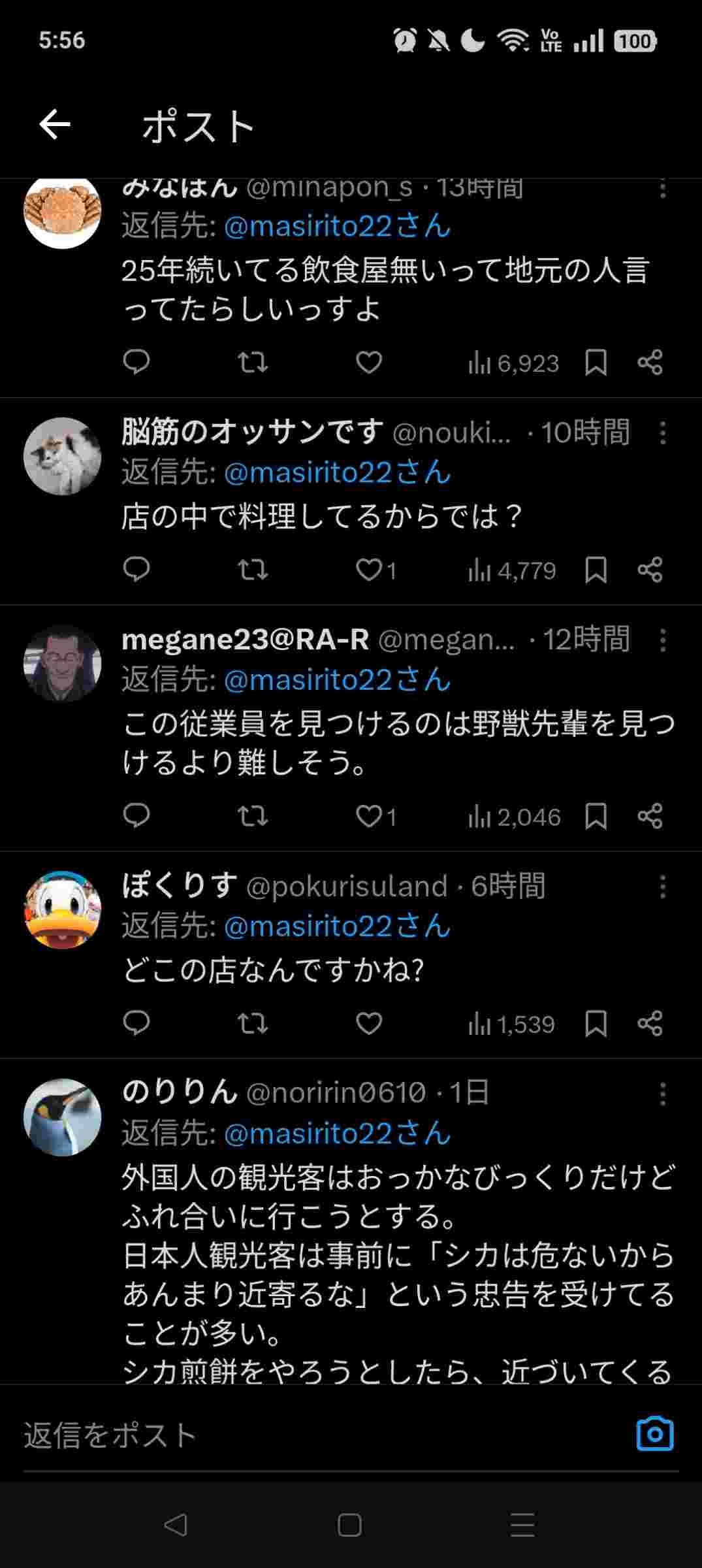Bookmark the reply from 脳筋のオッサンです
Screen dimensions: 702x1568
596,570
